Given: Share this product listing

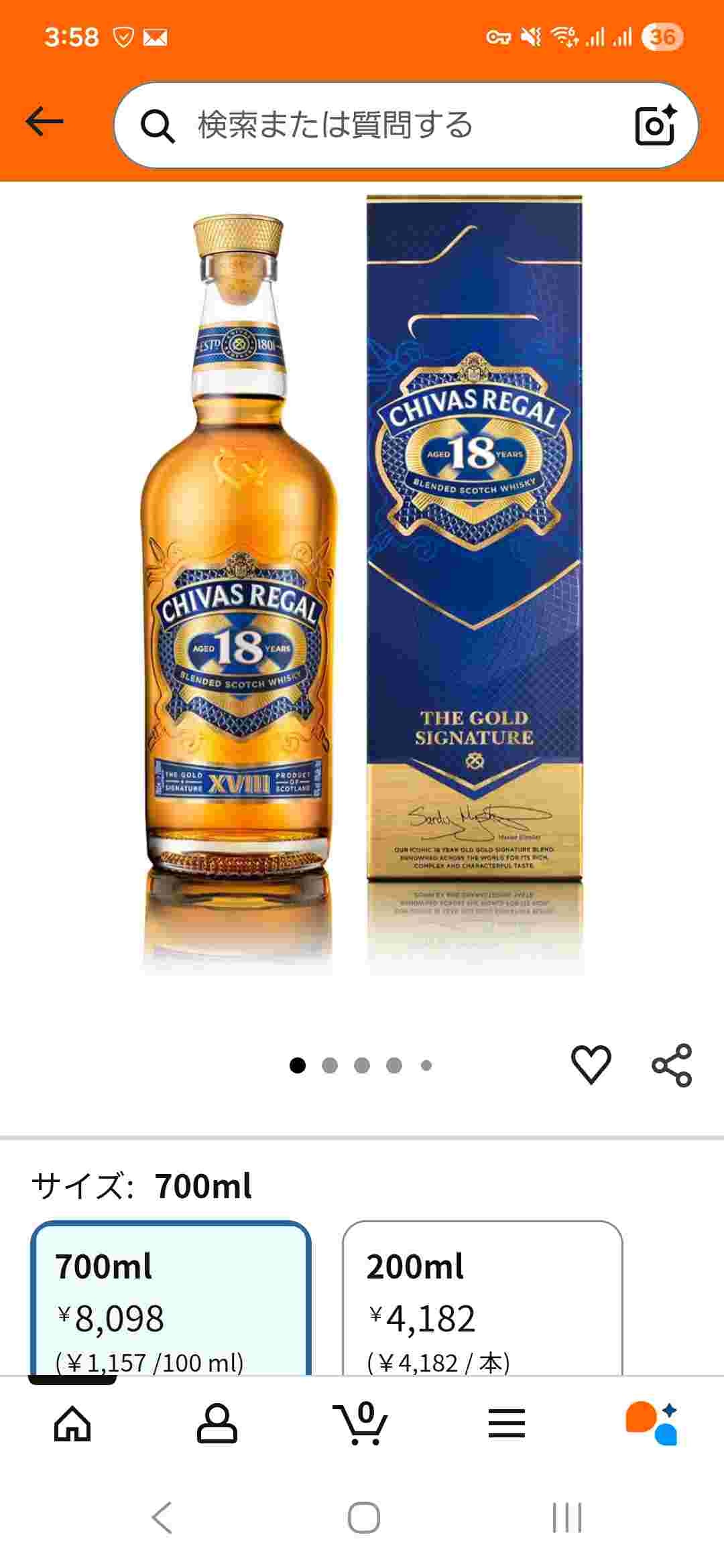Looking at the screenshot, I should [671, 1064].
